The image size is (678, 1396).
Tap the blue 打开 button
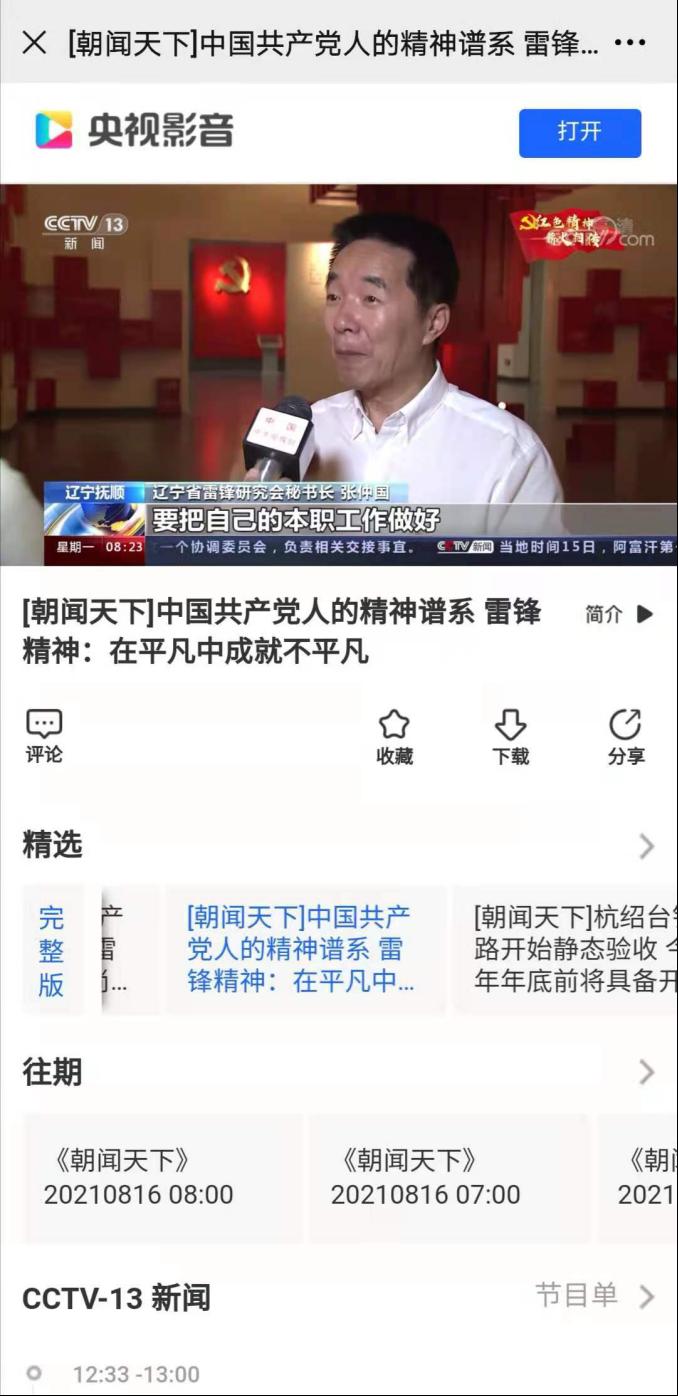579,132
